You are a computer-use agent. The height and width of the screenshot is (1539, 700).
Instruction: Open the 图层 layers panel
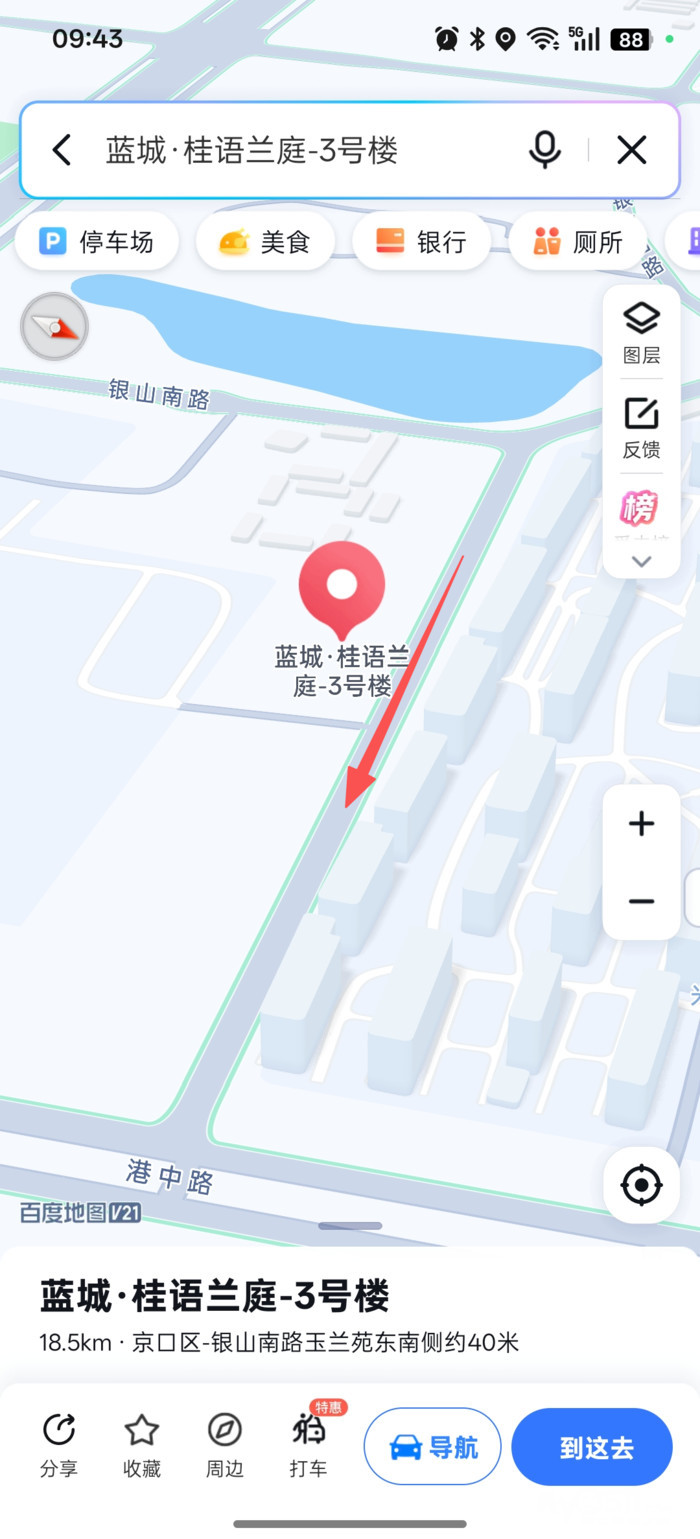641,333
